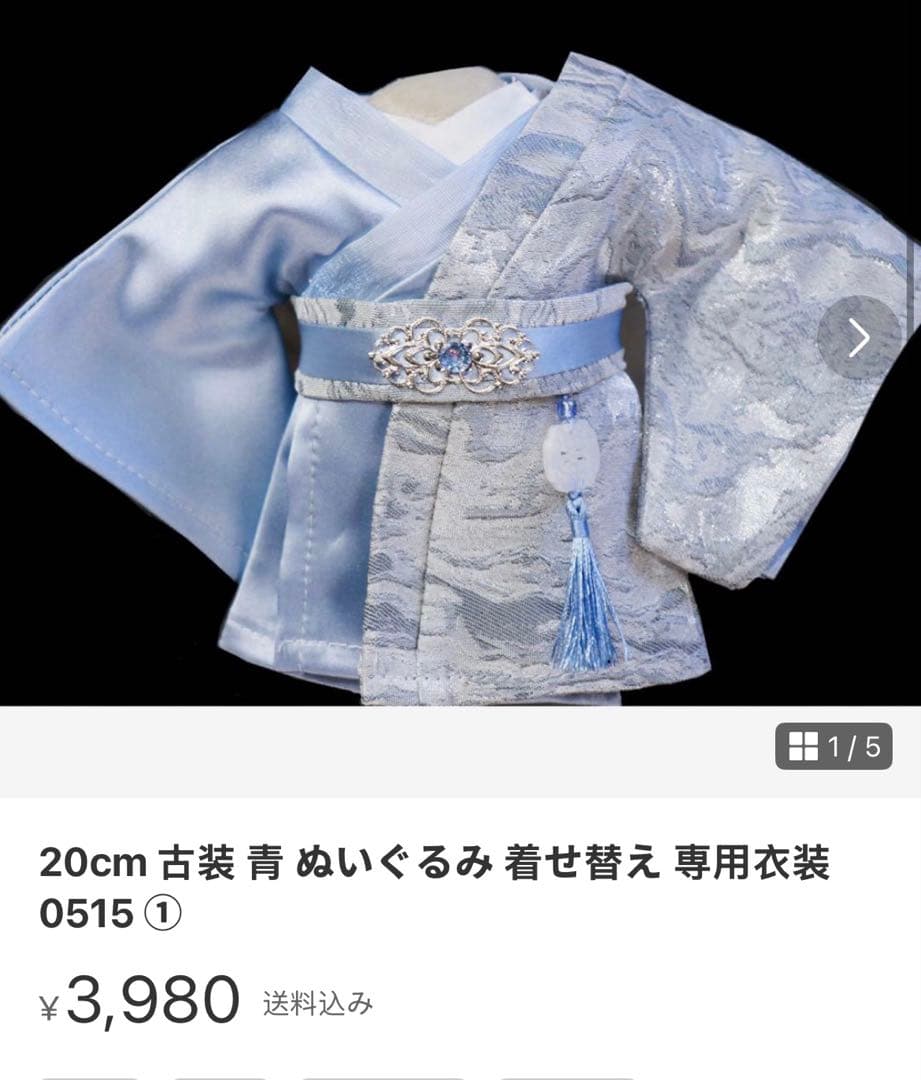The height and width of the screenshot is (1080, 921).
Task: Tap the fourth chip under the price
Action: pyautogui.click(x=565, y=1076)
